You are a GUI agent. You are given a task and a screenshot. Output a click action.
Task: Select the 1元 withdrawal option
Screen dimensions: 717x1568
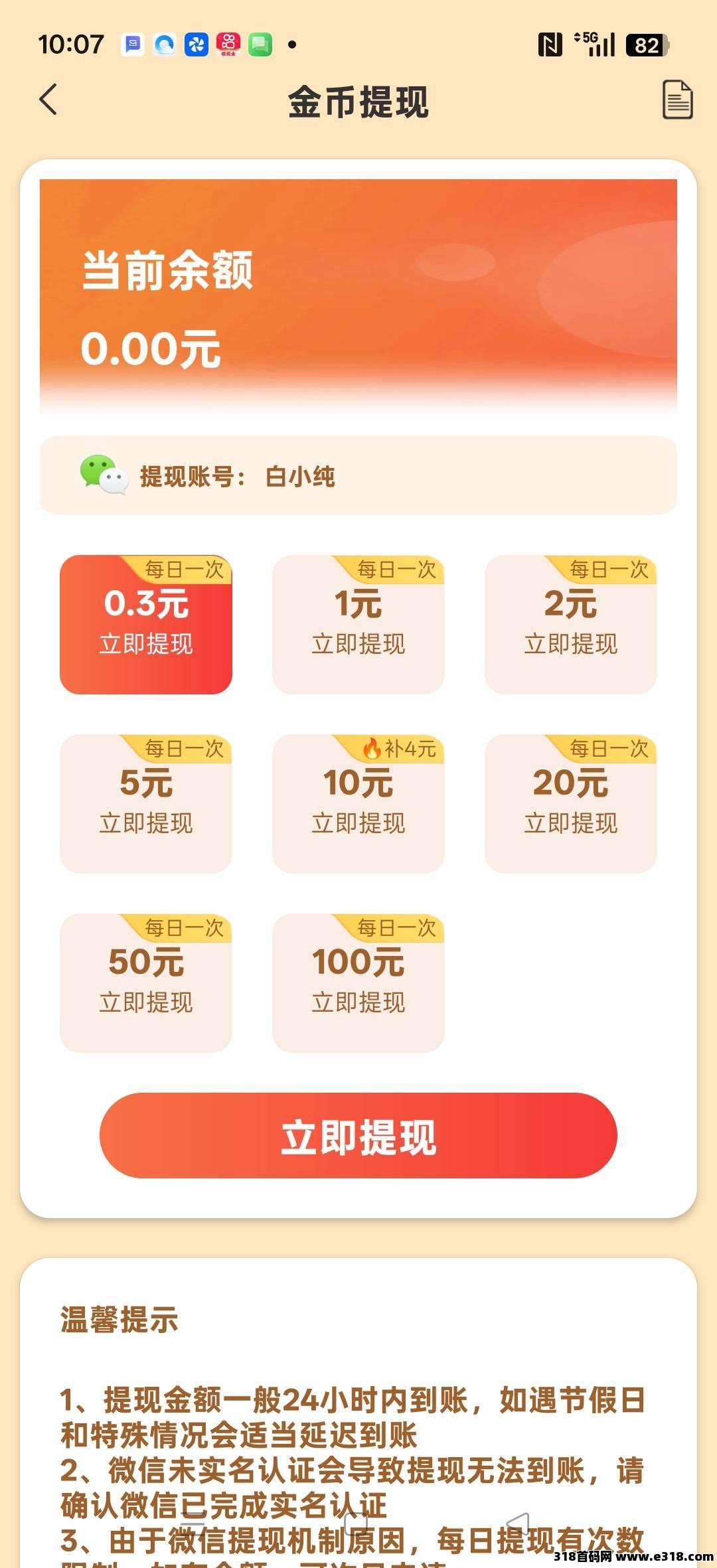[x=358, y=621]
